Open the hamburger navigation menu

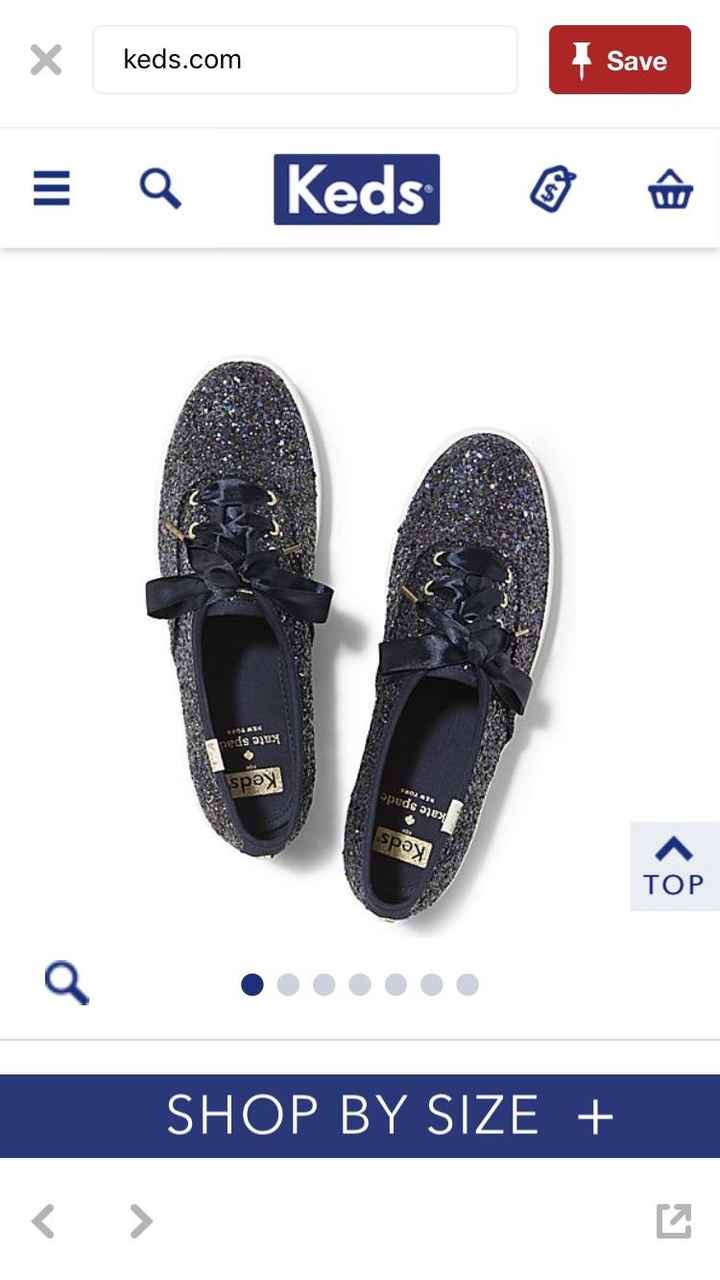point(51,189)
